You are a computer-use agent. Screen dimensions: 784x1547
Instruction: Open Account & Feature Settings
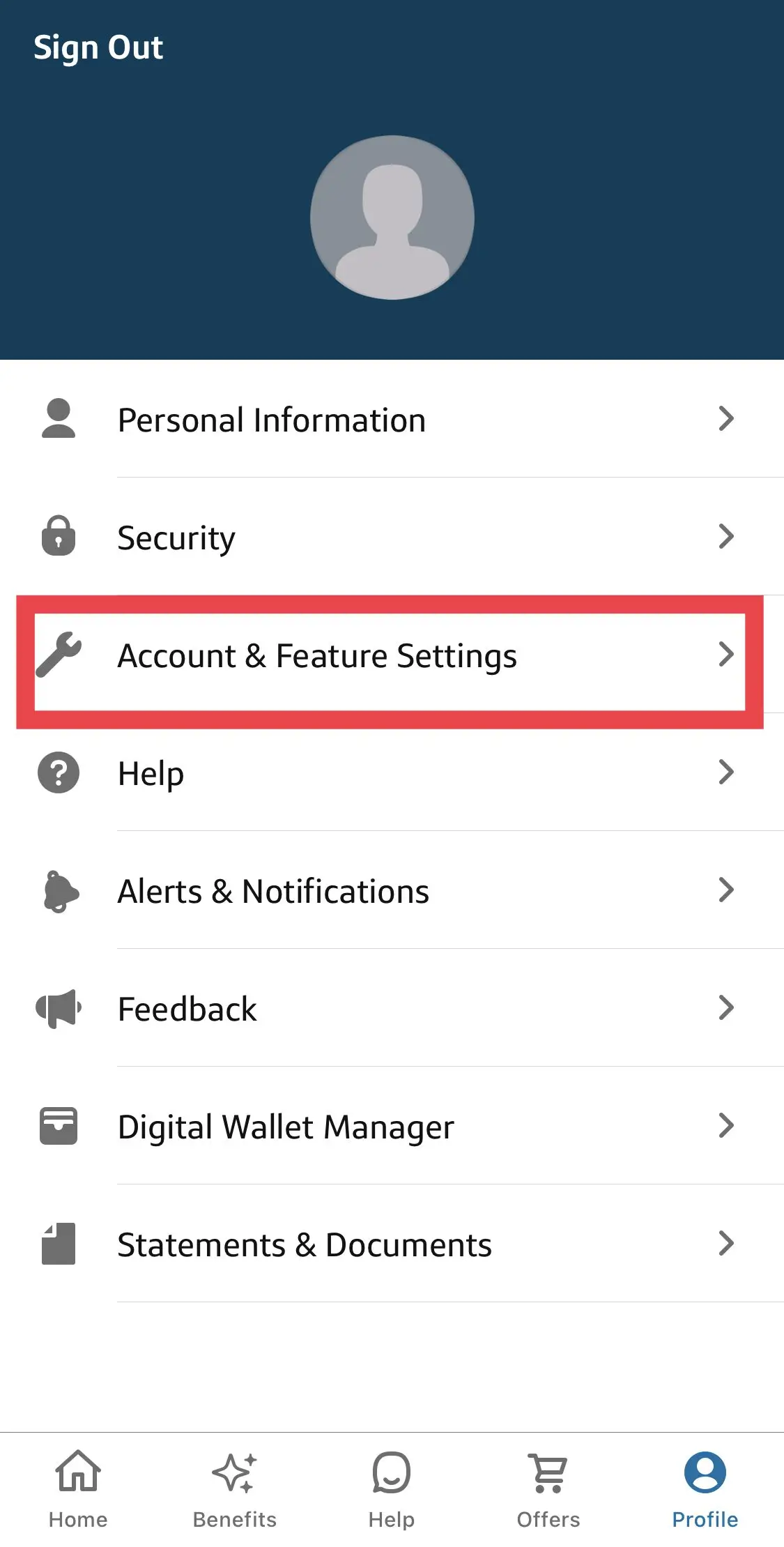coord(390,655)
